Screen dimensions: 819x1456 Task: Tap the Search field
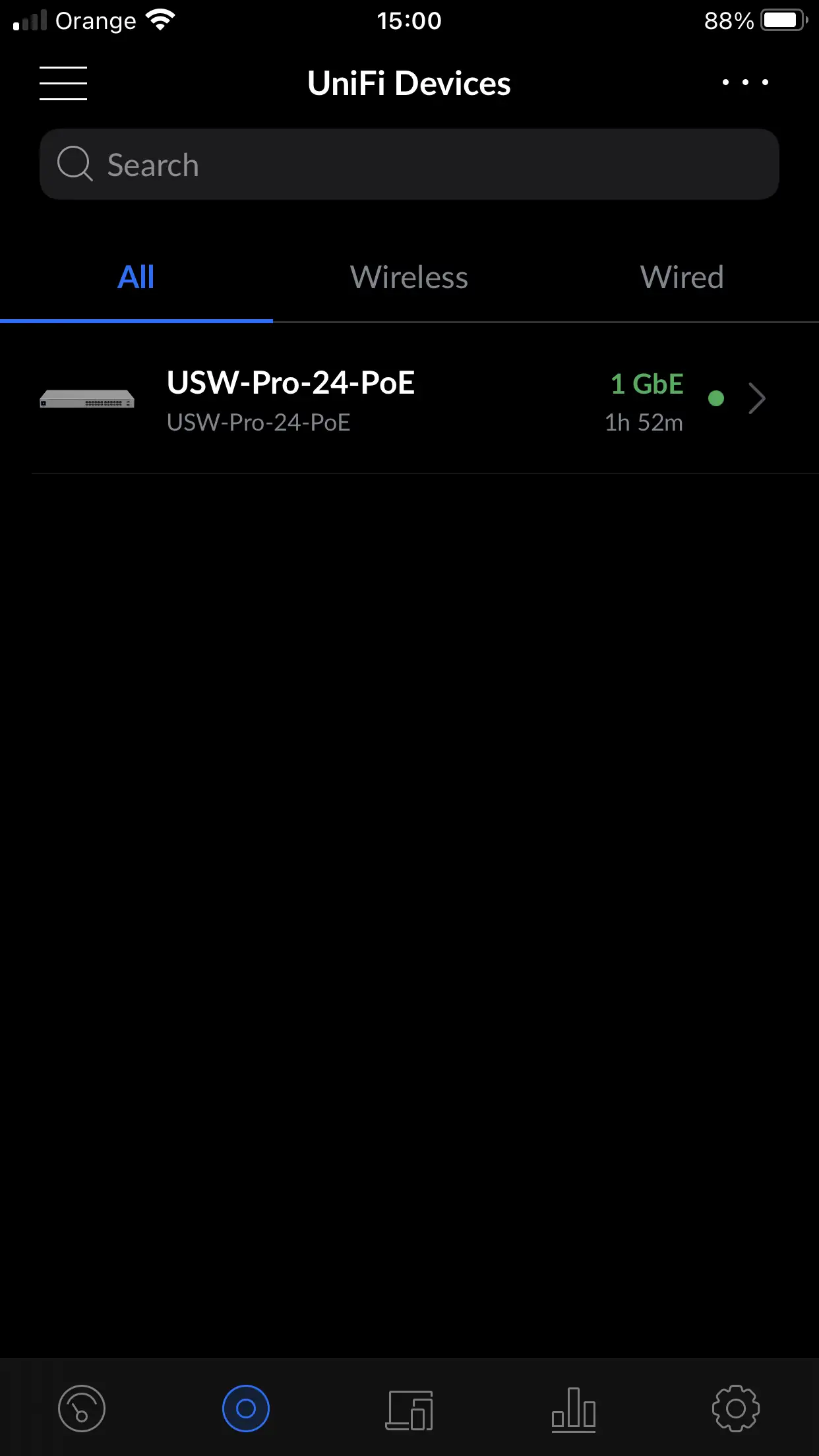(x=409, y=164)
